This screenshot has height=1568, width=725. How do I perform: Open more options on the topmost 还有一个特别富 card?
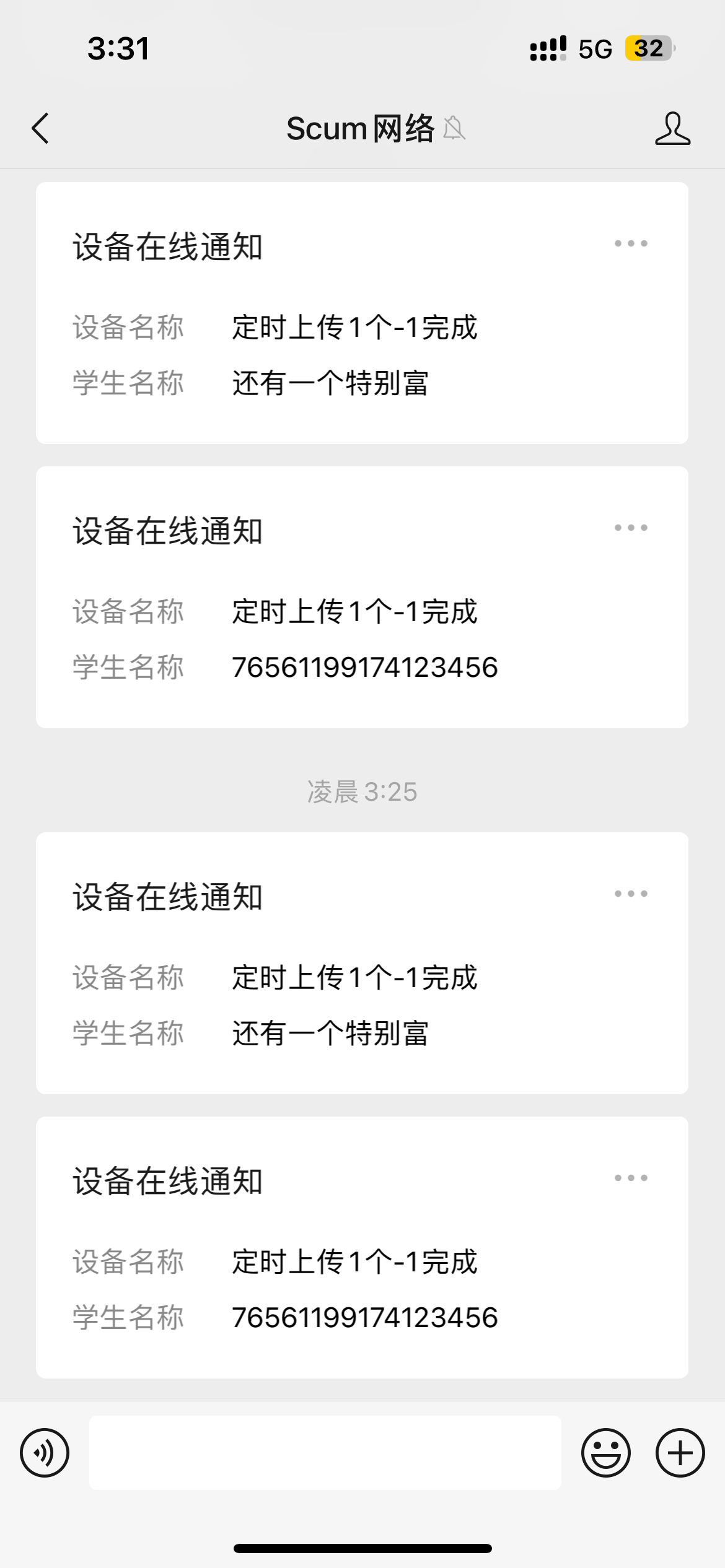coord(631,243)
